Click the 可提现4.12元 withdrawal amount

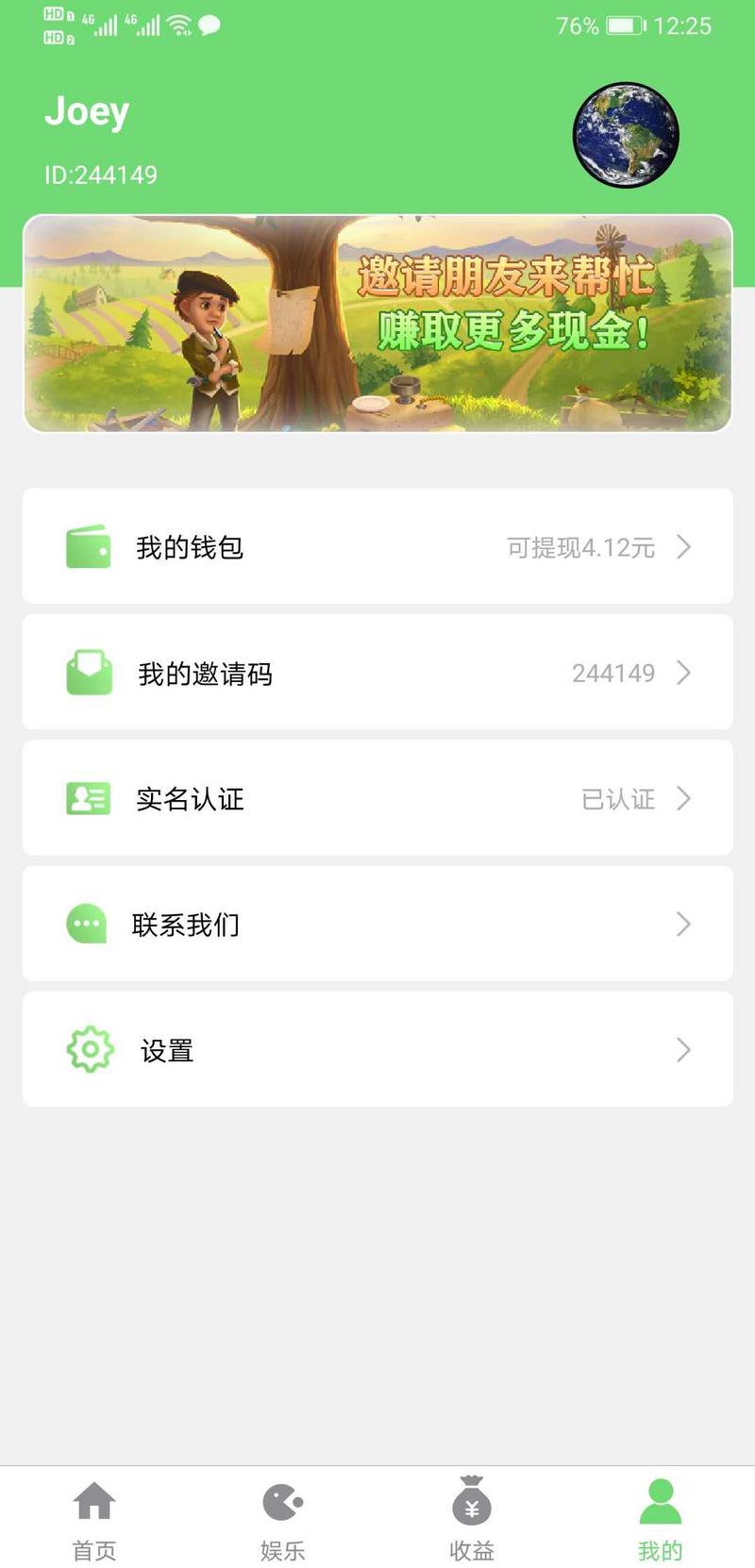579,547
